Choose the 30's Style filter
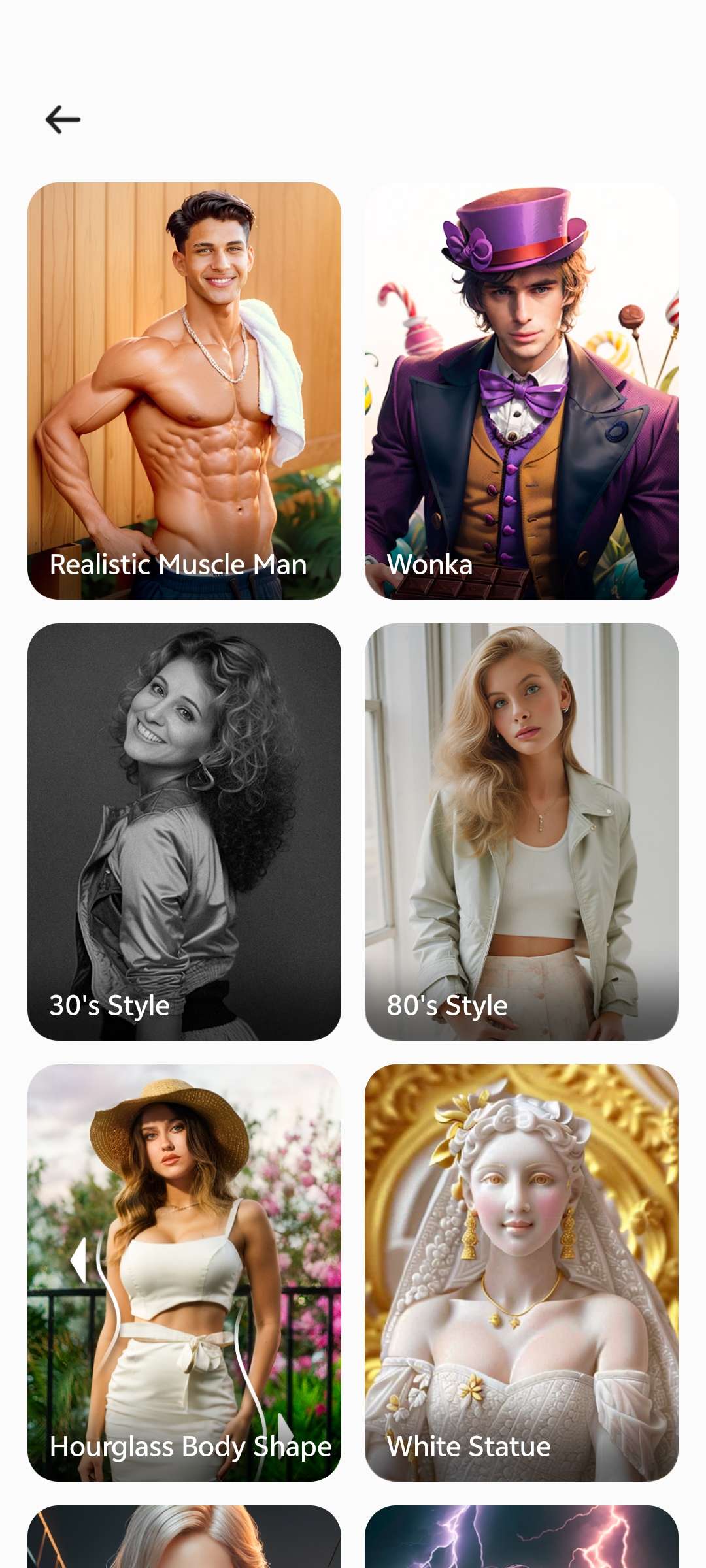706x1568 pixels. click(x=184, y=831)
